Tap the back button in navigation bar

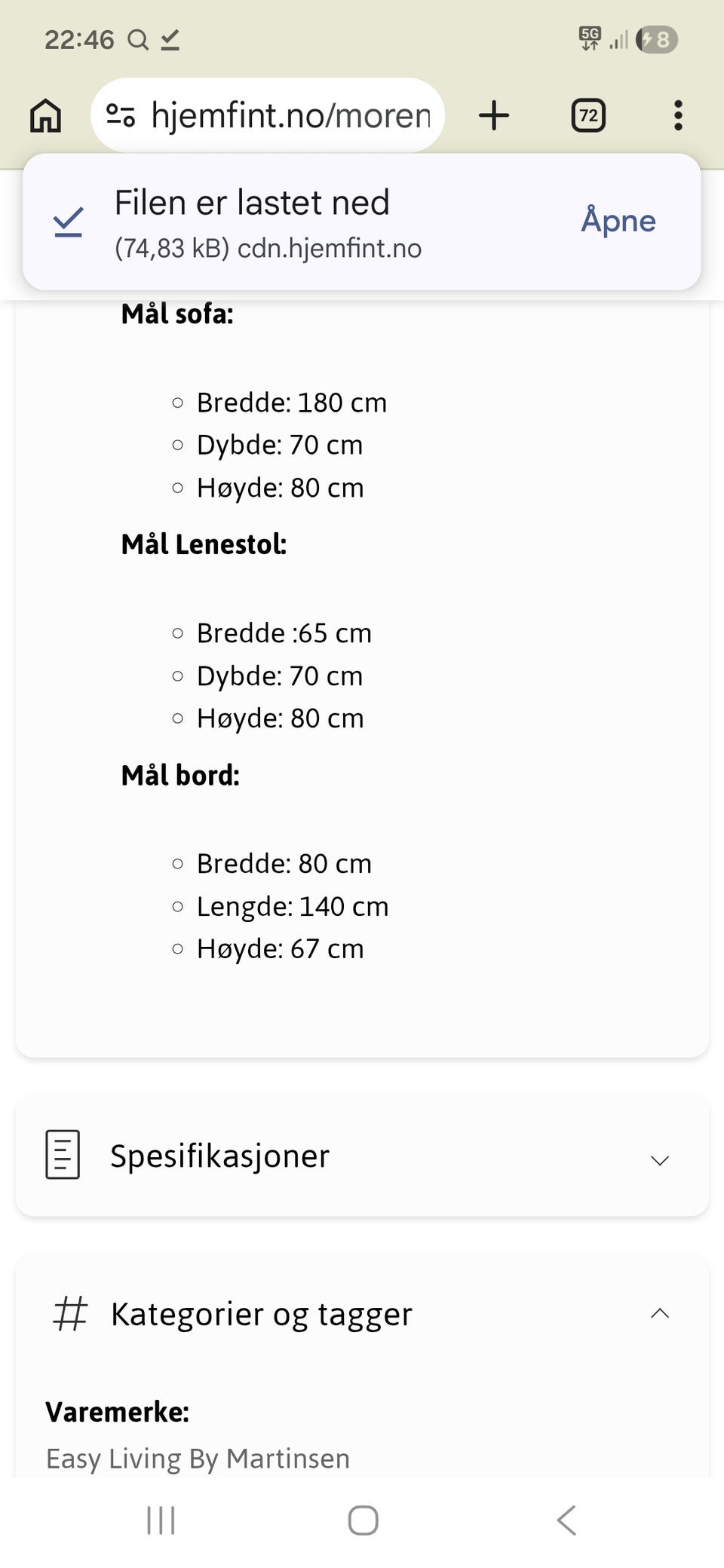point(566,1521)
